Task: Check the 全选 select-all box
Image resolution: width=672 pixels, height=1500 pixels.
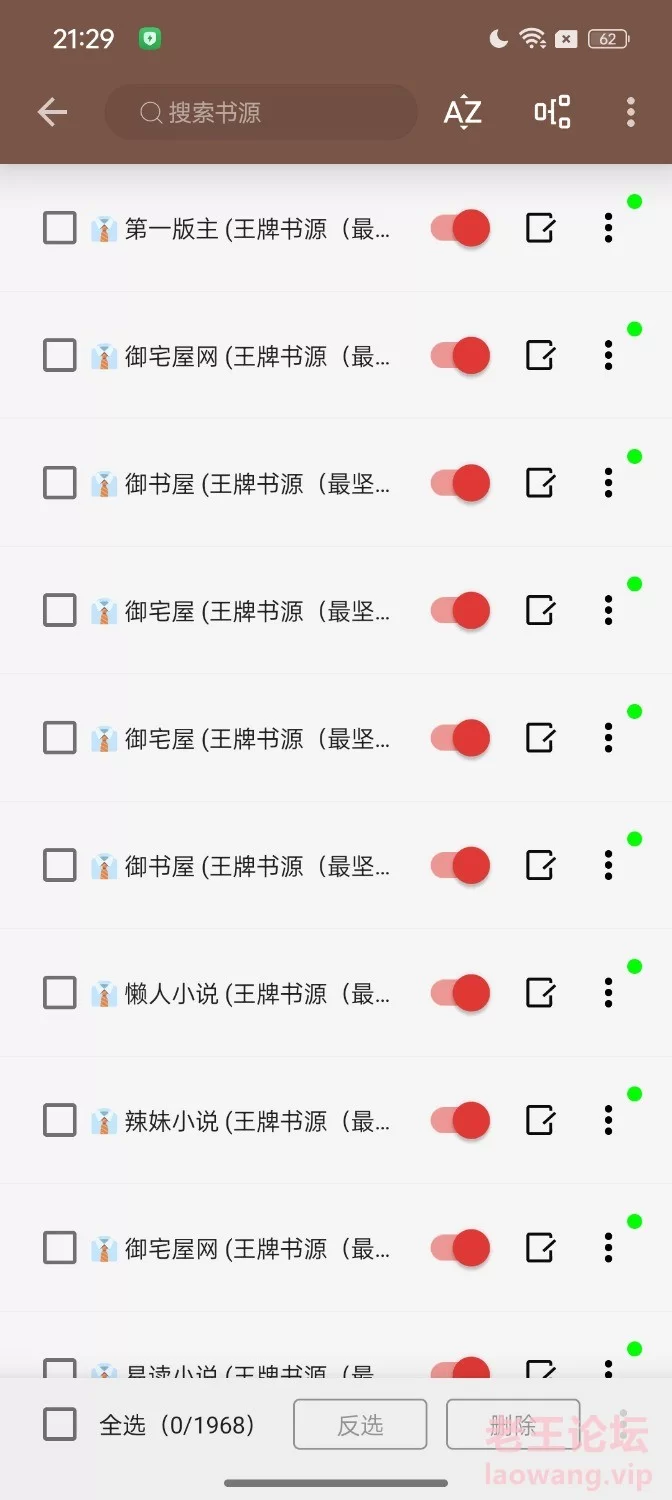Action: pos(60,1424)
